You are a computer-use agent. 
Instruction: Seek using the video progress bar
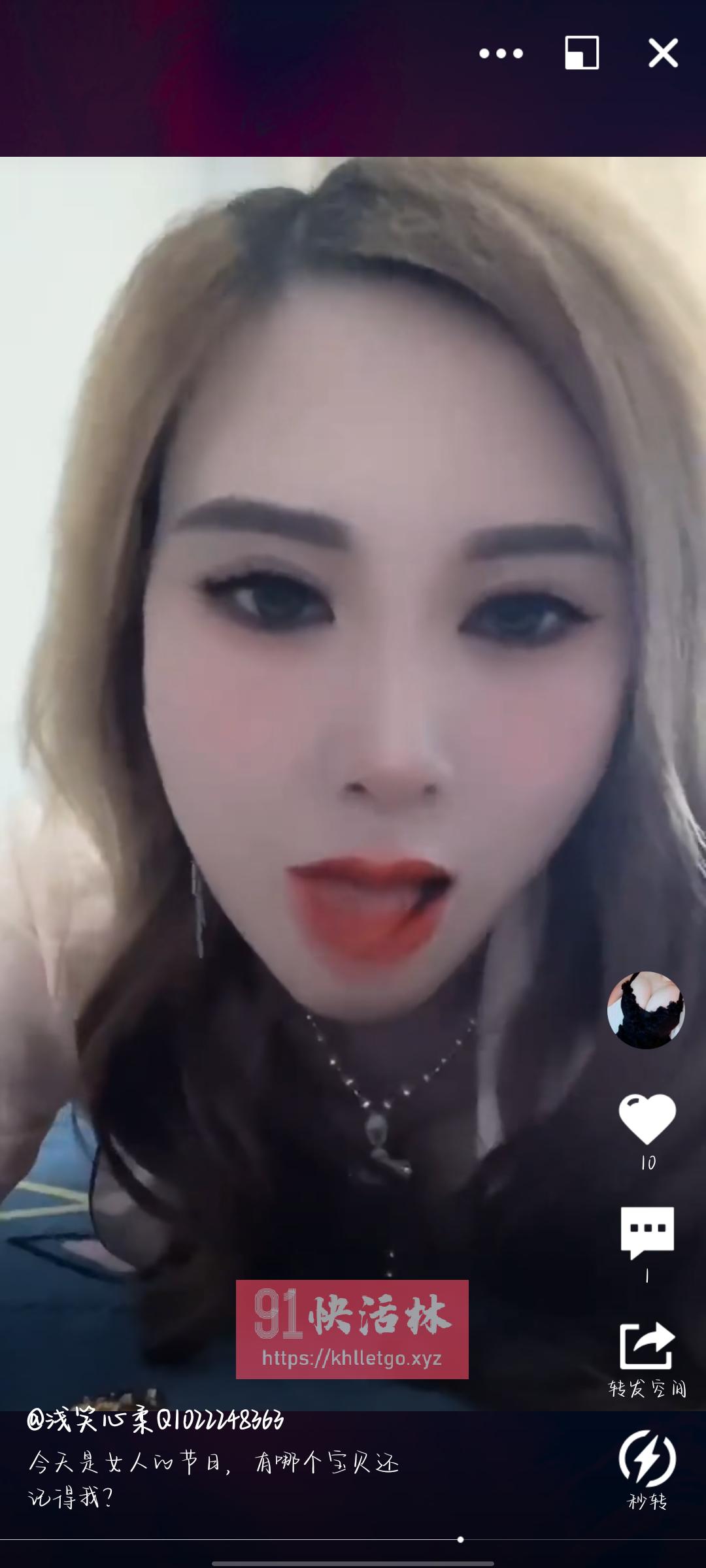point(353,1539)
